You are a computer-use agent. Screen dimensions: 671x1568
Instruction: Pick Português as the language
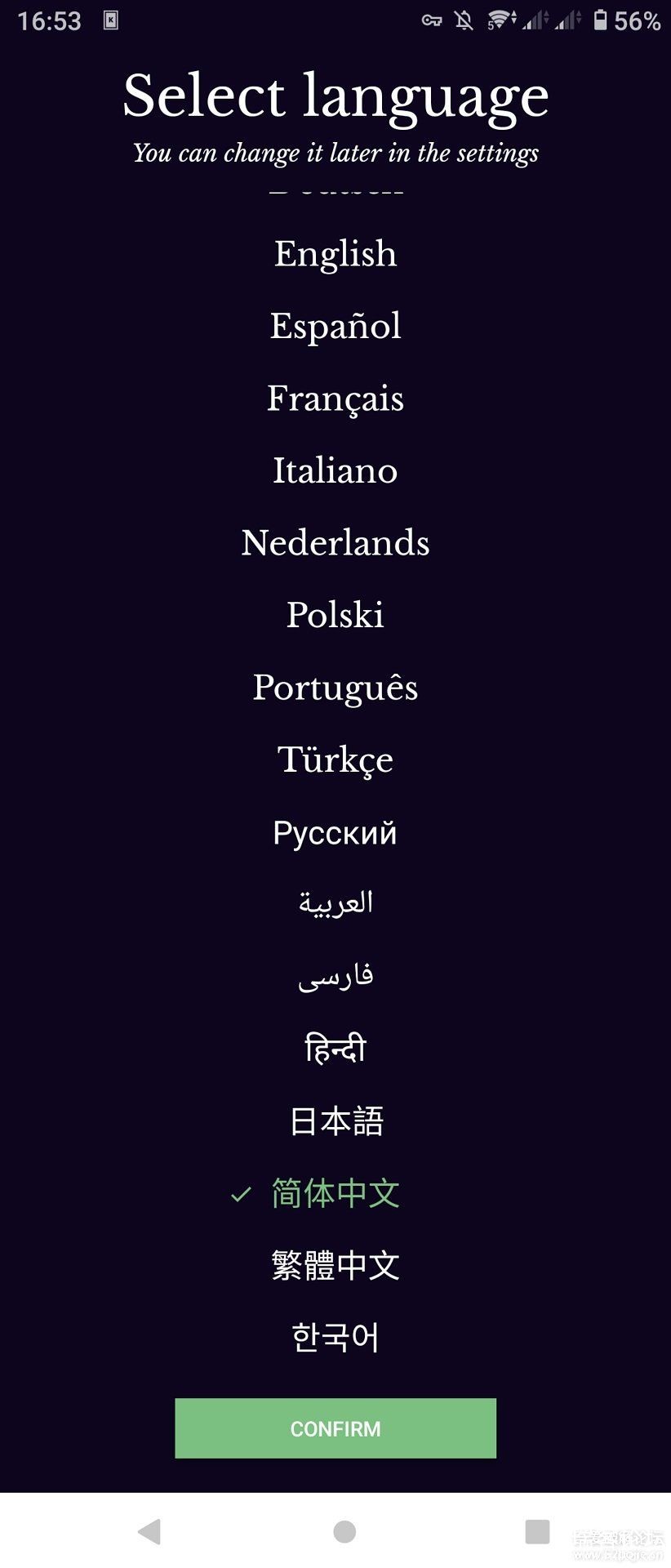tap(335, 688)
